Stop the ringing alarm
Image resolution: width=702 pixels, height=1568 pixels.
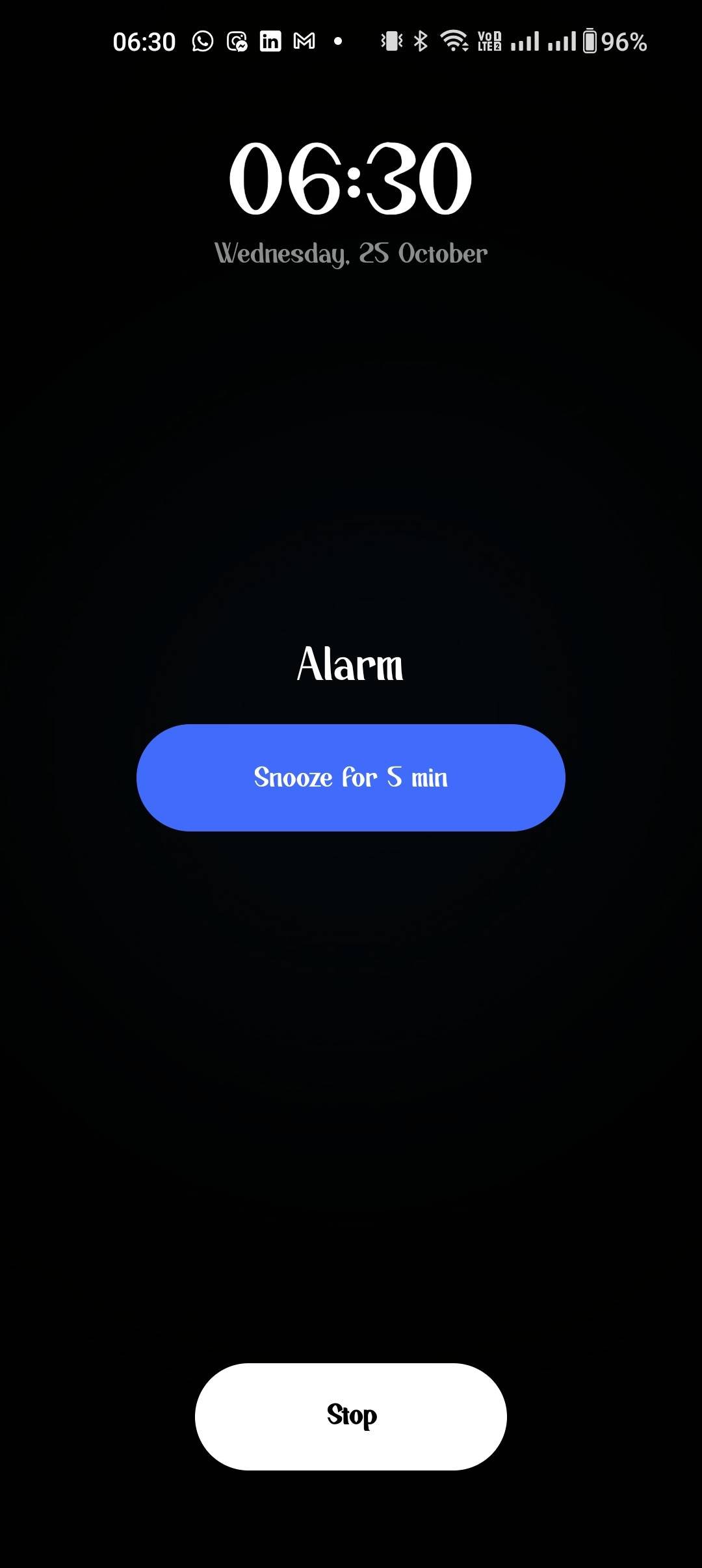point(350,1416)
